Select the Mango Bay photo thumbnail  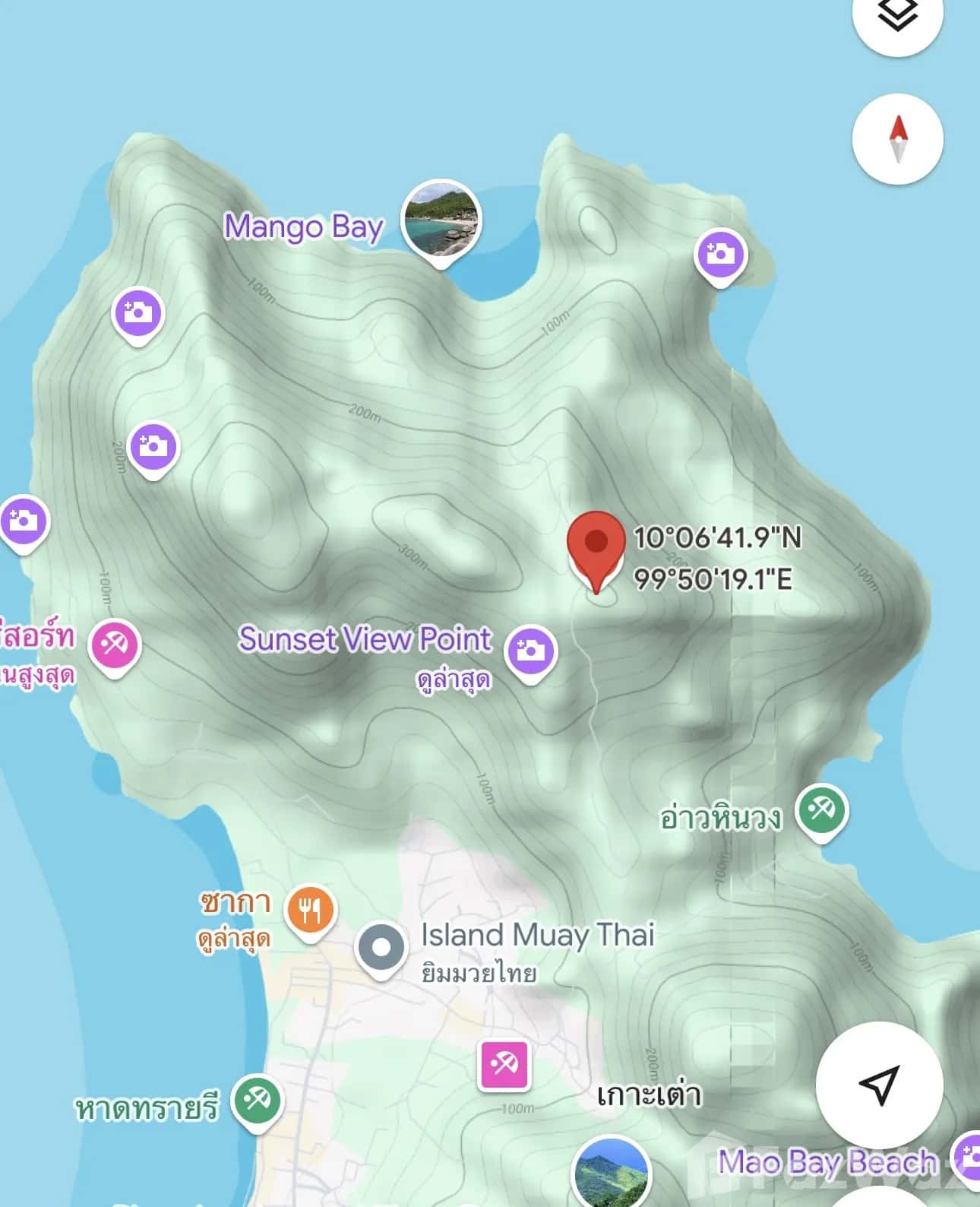point(440,218)
